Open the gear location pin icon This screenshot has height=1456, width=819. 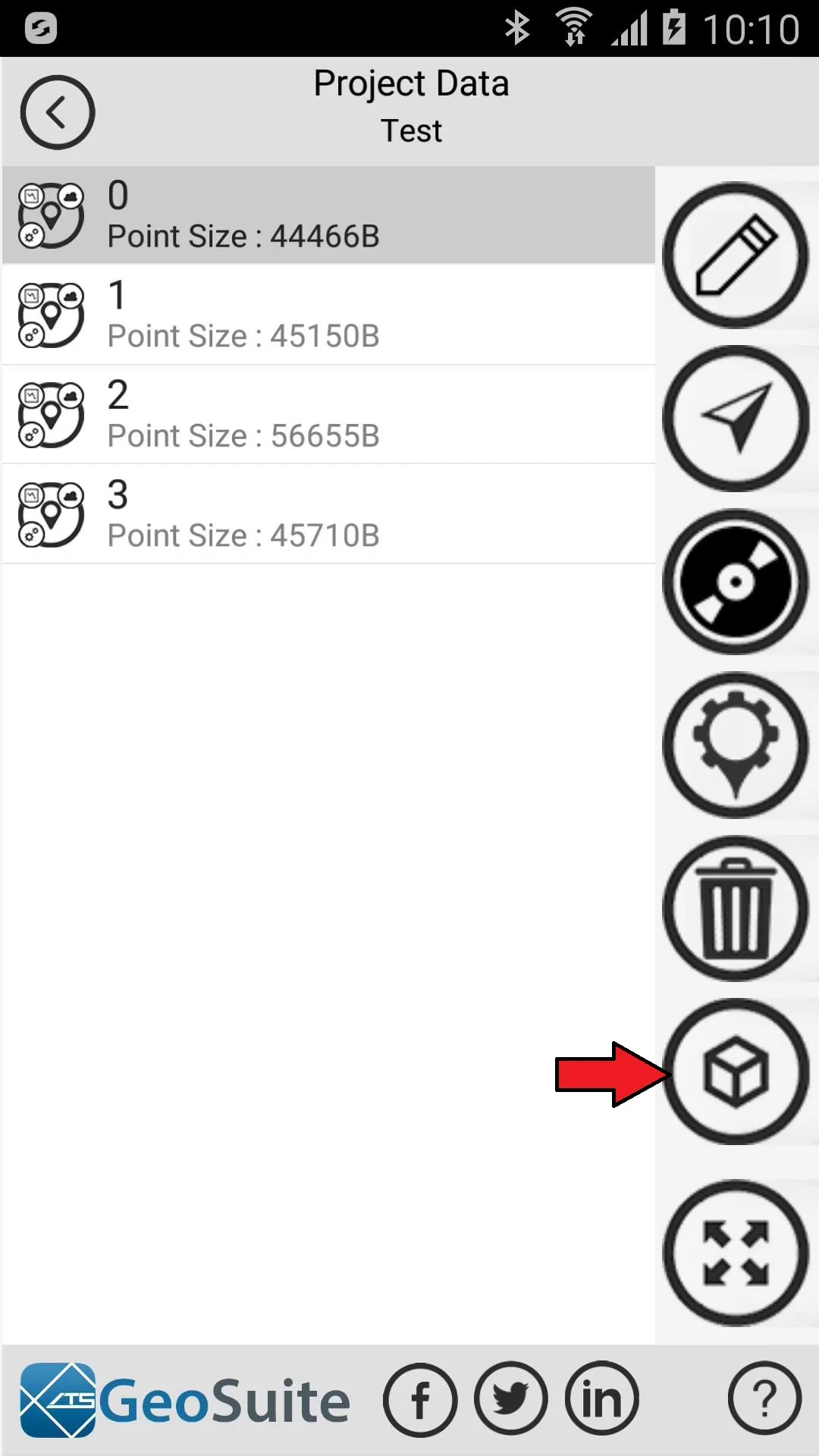(736, 745)
